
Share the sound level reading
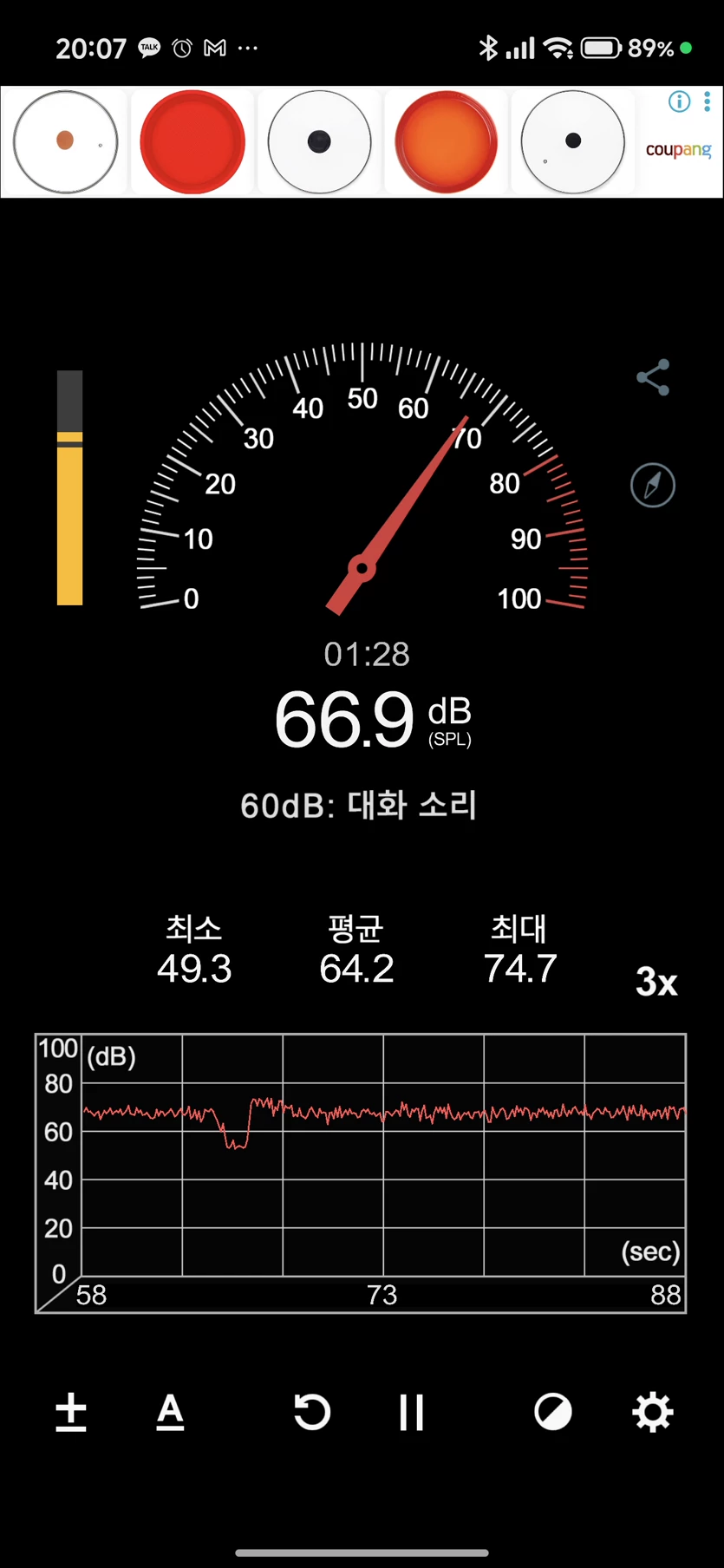click(653, 377)
